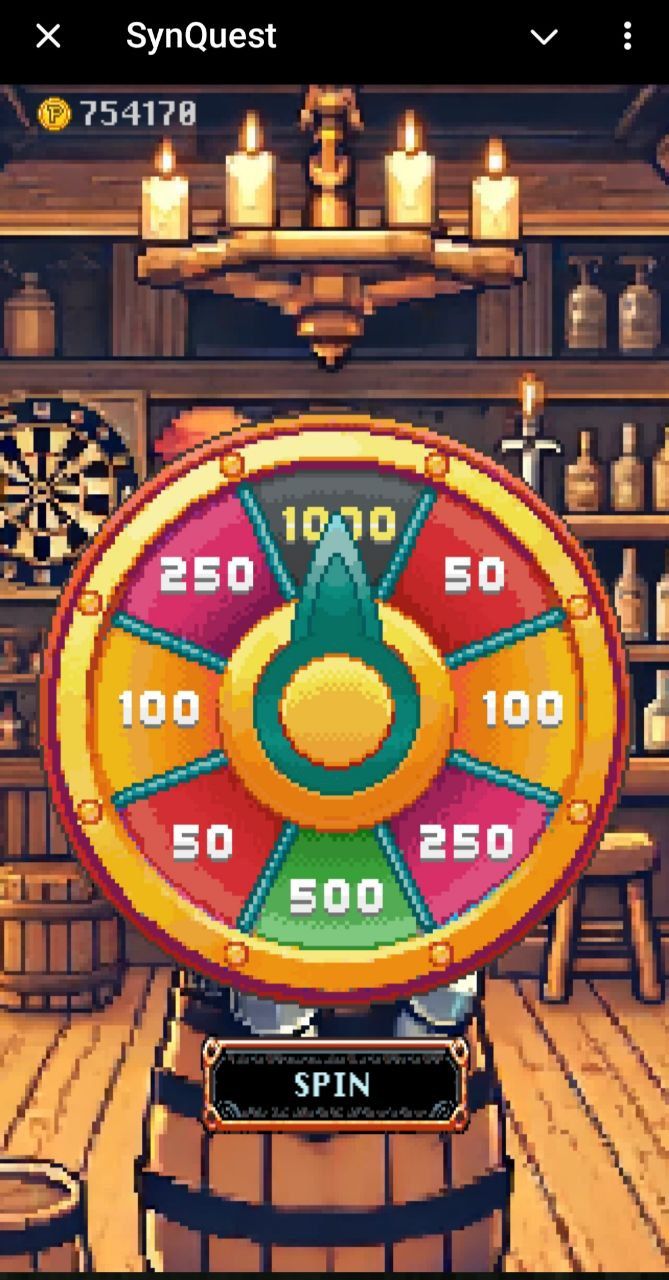
Task: Expand the chevron dropdown in header
Action: [x=543, y=37]
